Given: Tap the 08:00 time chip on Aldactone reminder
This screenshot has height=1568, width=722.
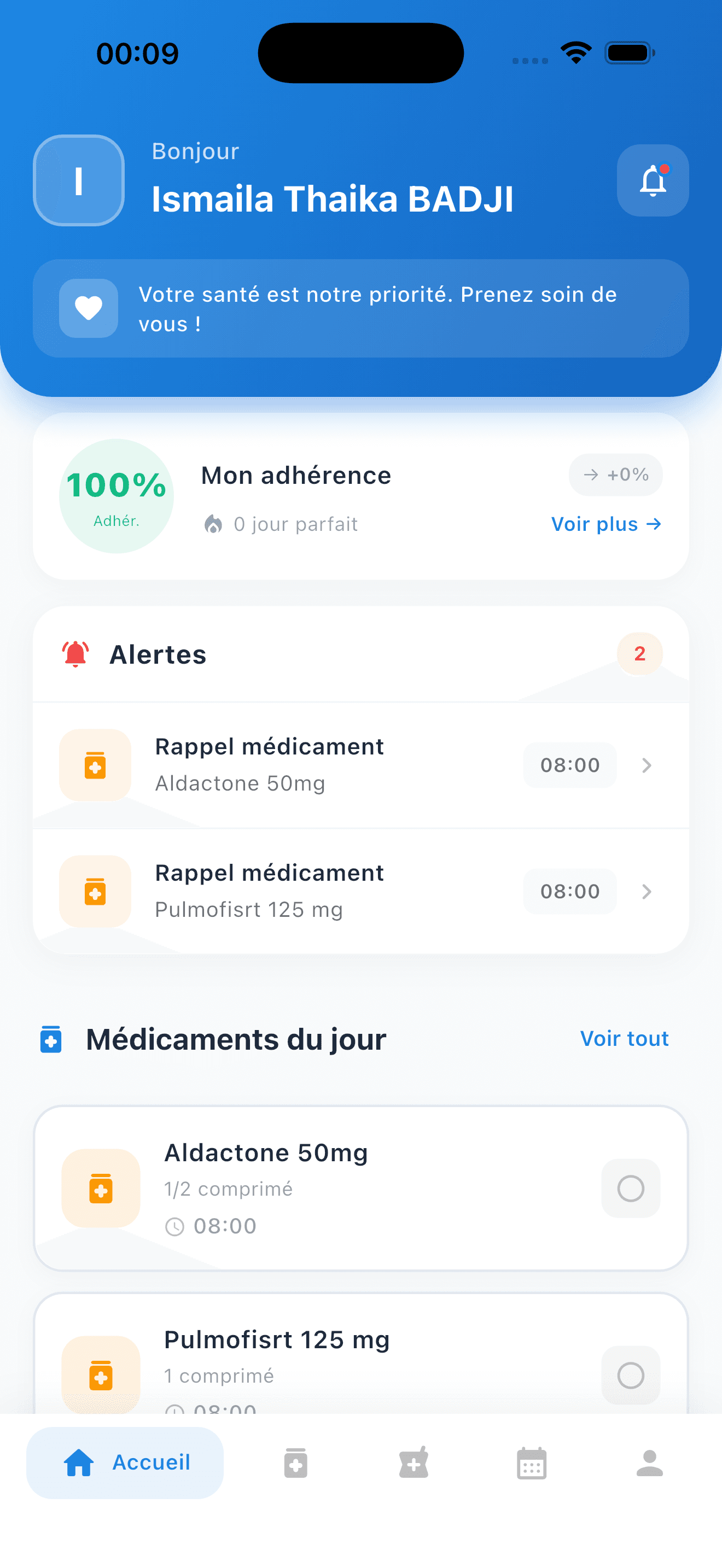Looking at the screenshot, I should click(569, 765).
